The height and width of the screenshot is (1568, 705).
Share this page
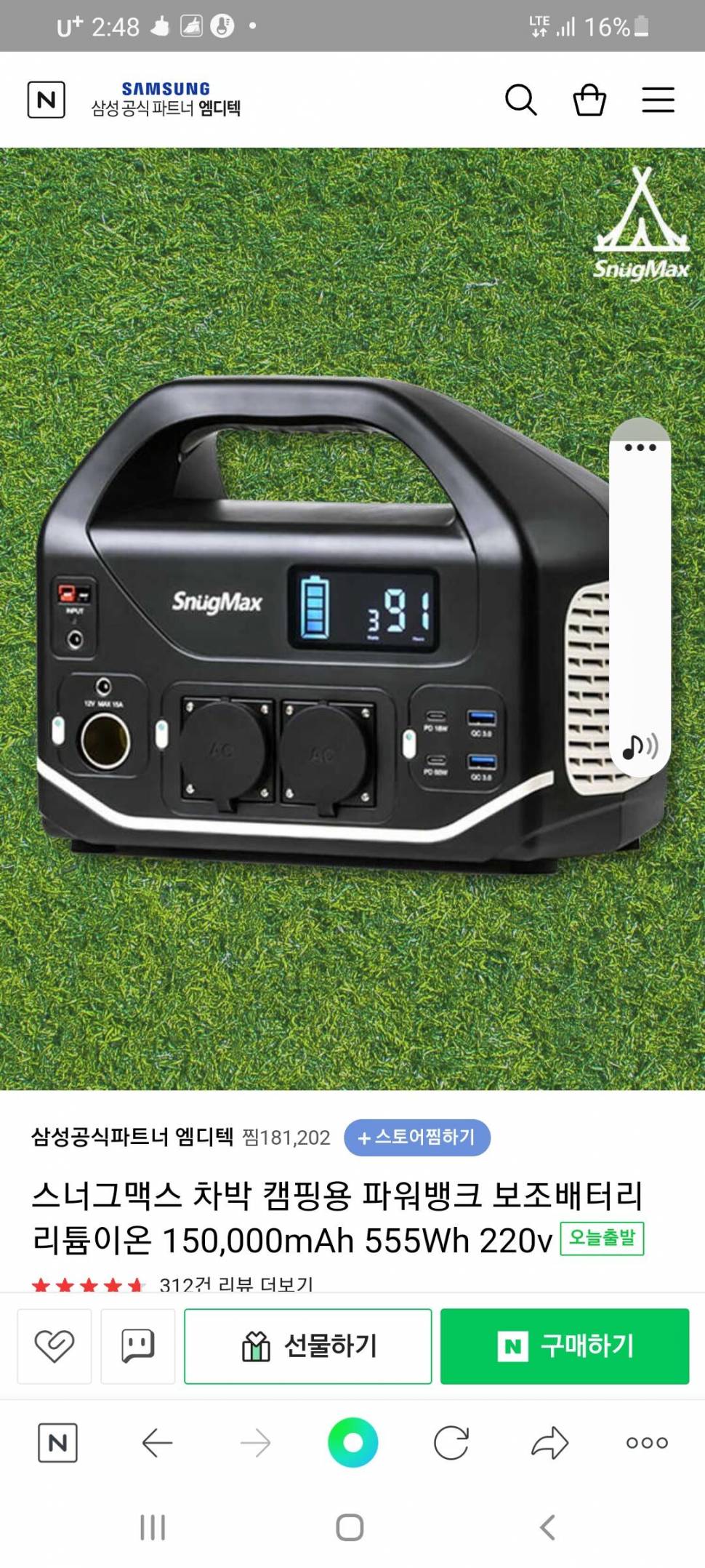click(x=549, y=1442)
